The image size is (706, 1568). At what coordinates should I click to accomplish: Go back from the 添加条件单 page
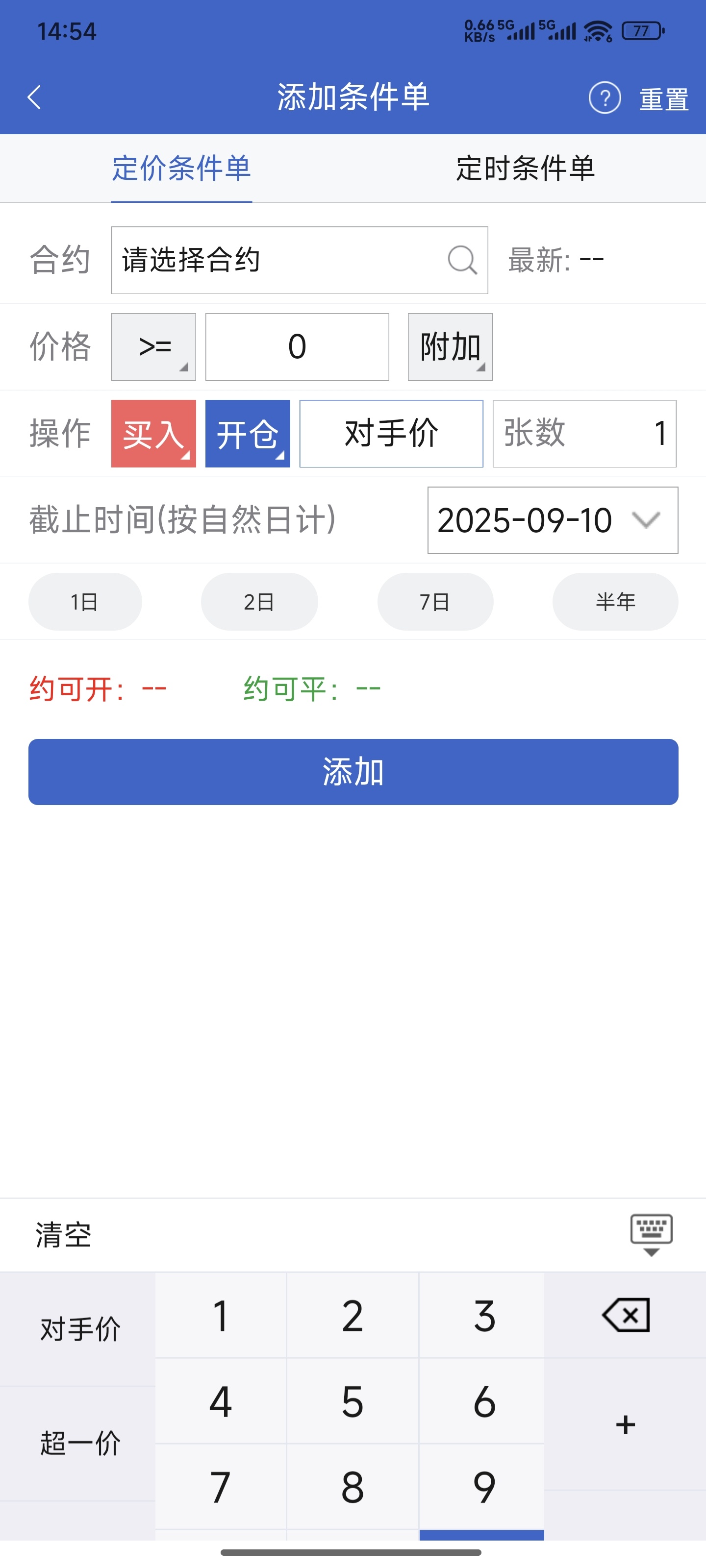[35, 98]
